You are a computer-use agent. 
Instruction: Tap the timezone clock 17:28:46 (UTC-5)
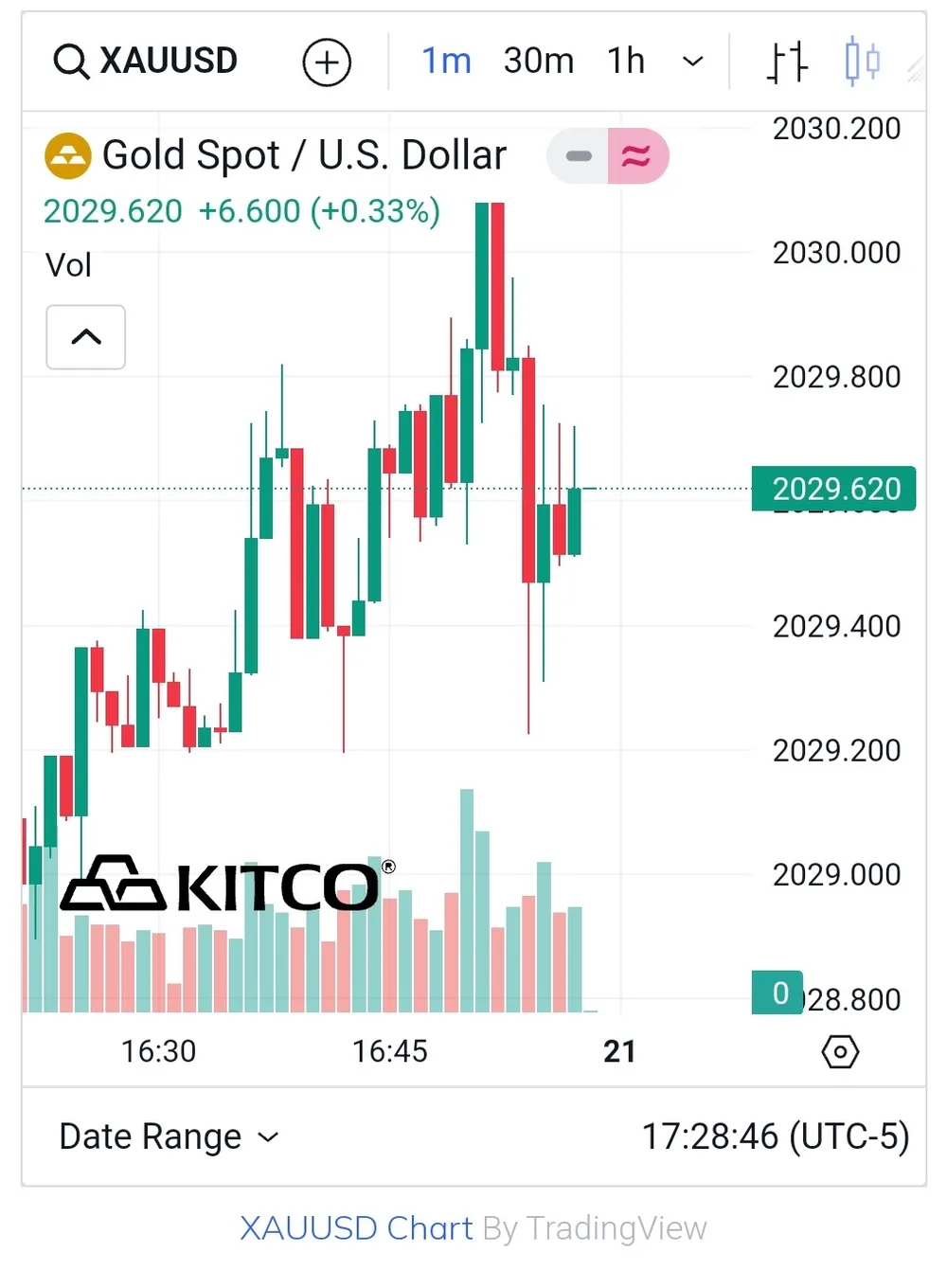775,1136
